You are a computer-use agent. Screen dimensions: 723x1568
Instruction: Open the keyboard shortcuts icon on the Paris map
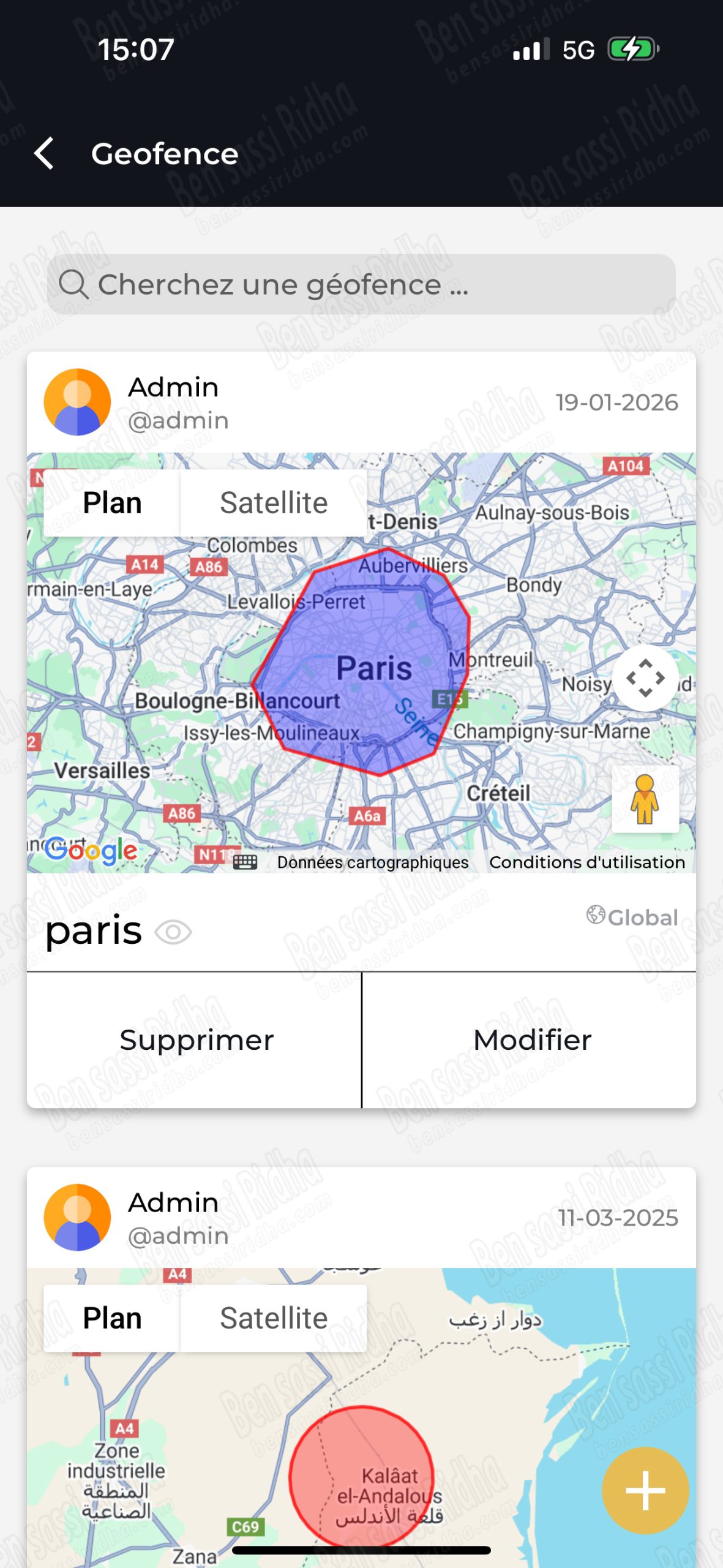[245, 862]
